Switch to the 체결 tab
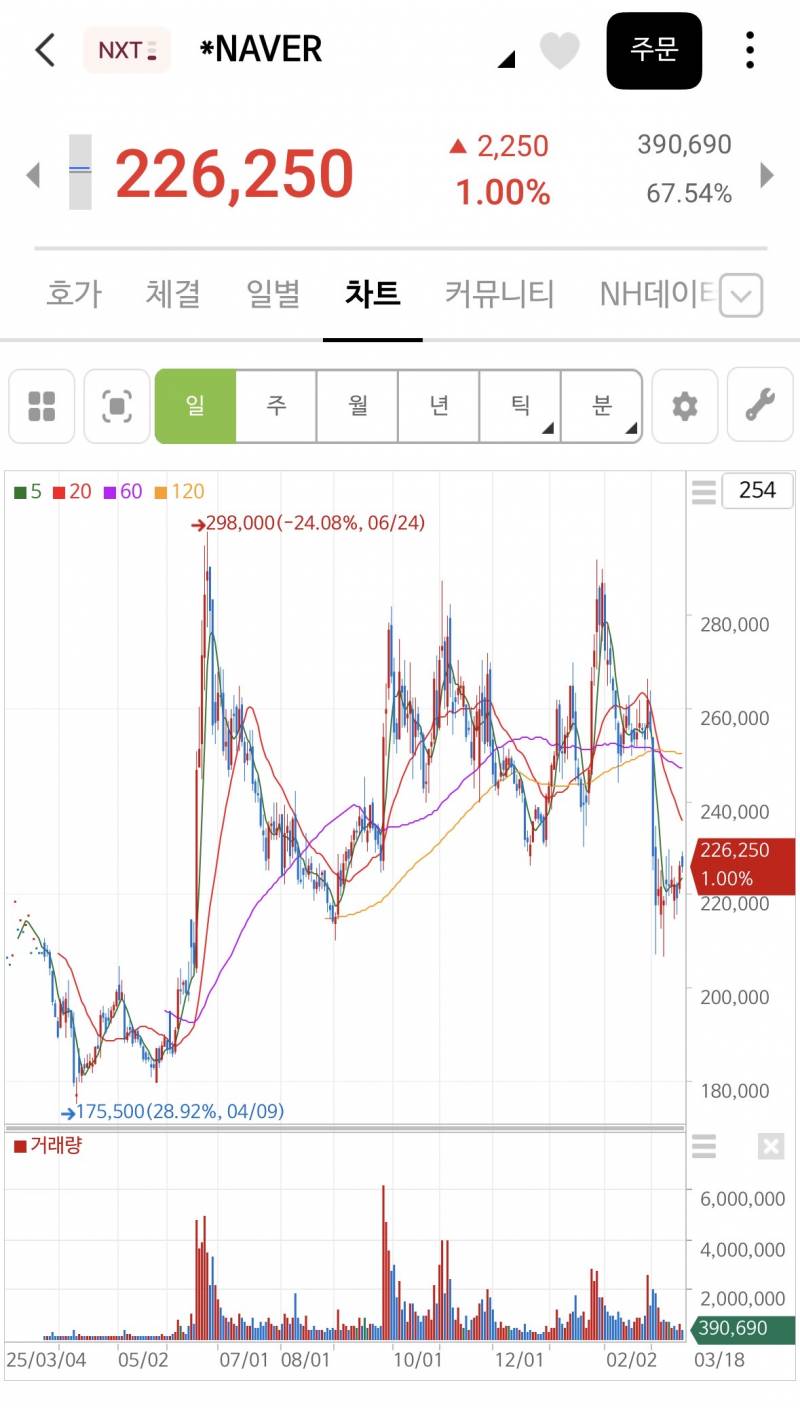Image resolution: width=800 pixels, height=1408 pixels. [173, 294]
